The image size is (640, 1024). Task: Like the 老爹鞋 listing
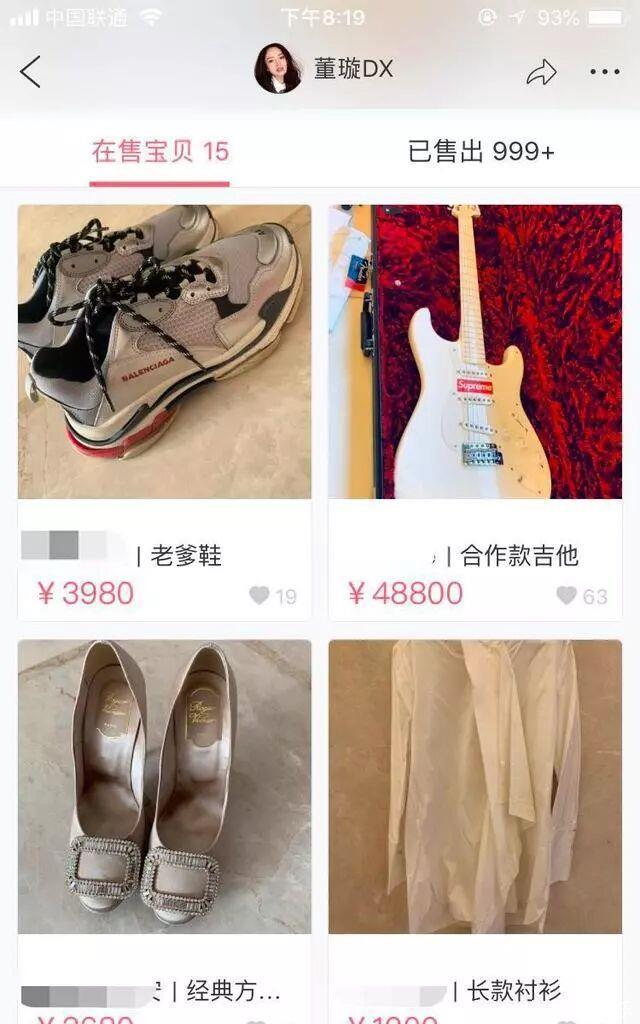point(260,596)
